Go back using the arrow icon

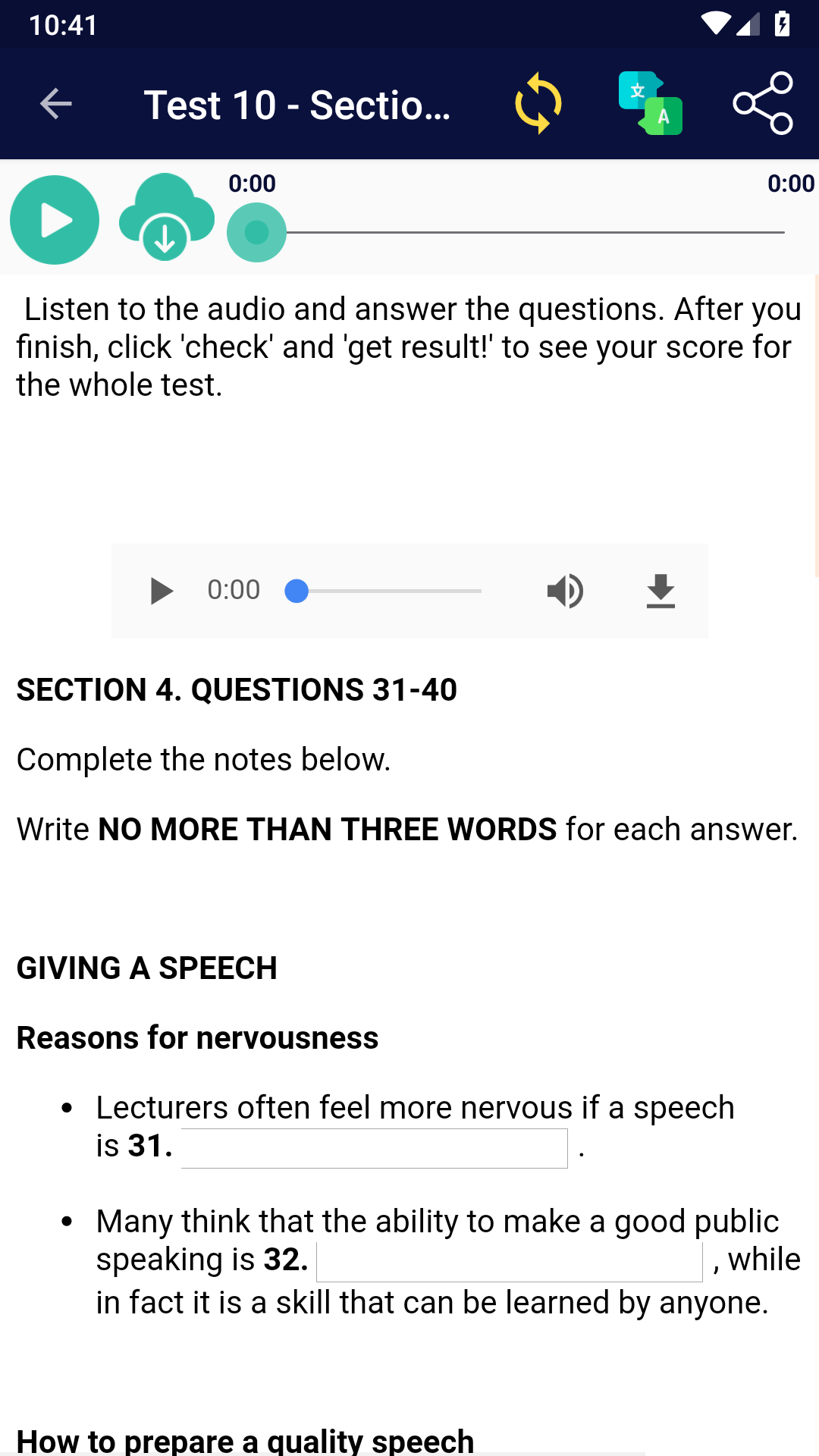coord(56,104)
